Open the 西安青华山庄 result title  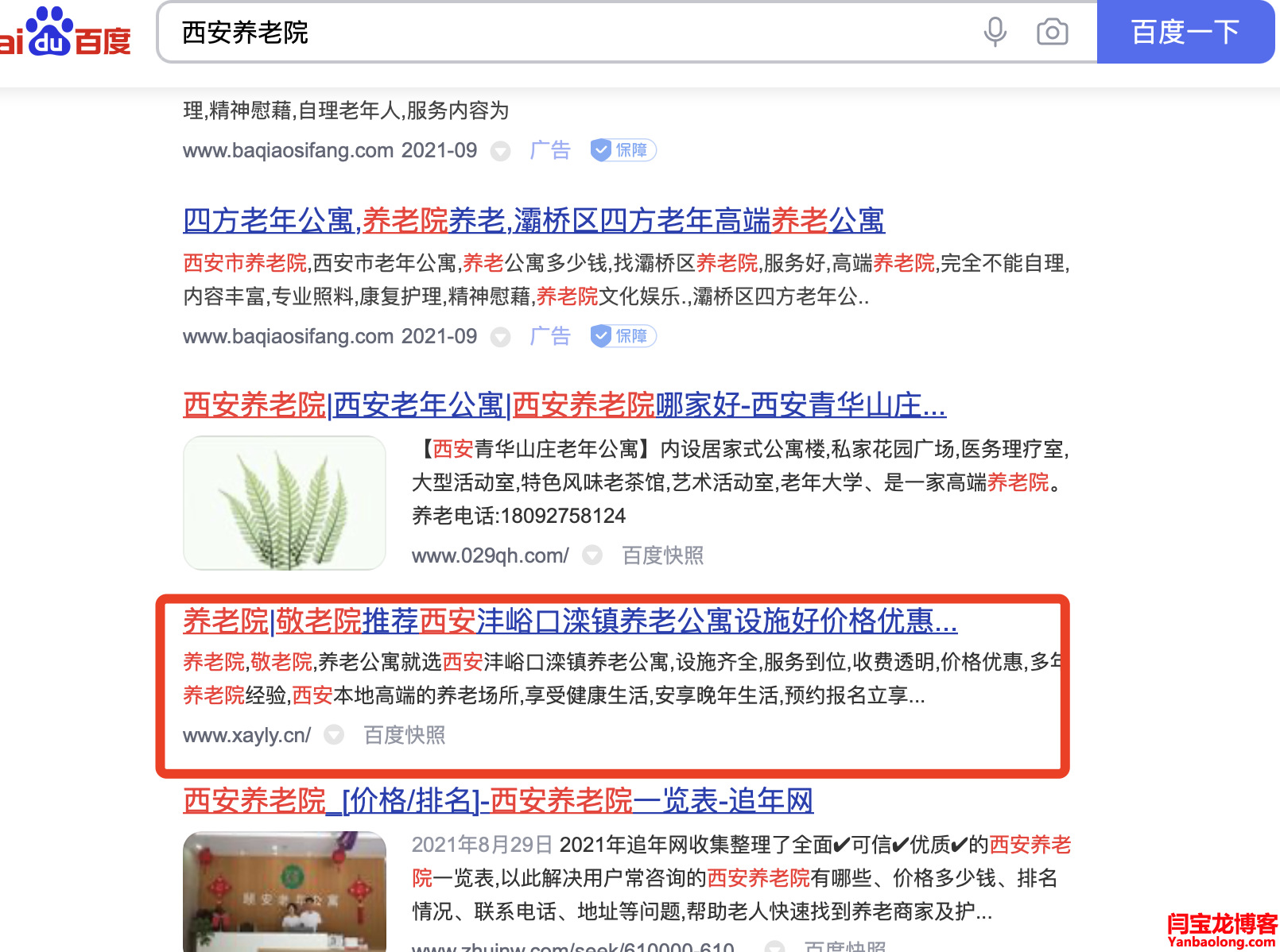pyautogui.click(x=564, y=405)
